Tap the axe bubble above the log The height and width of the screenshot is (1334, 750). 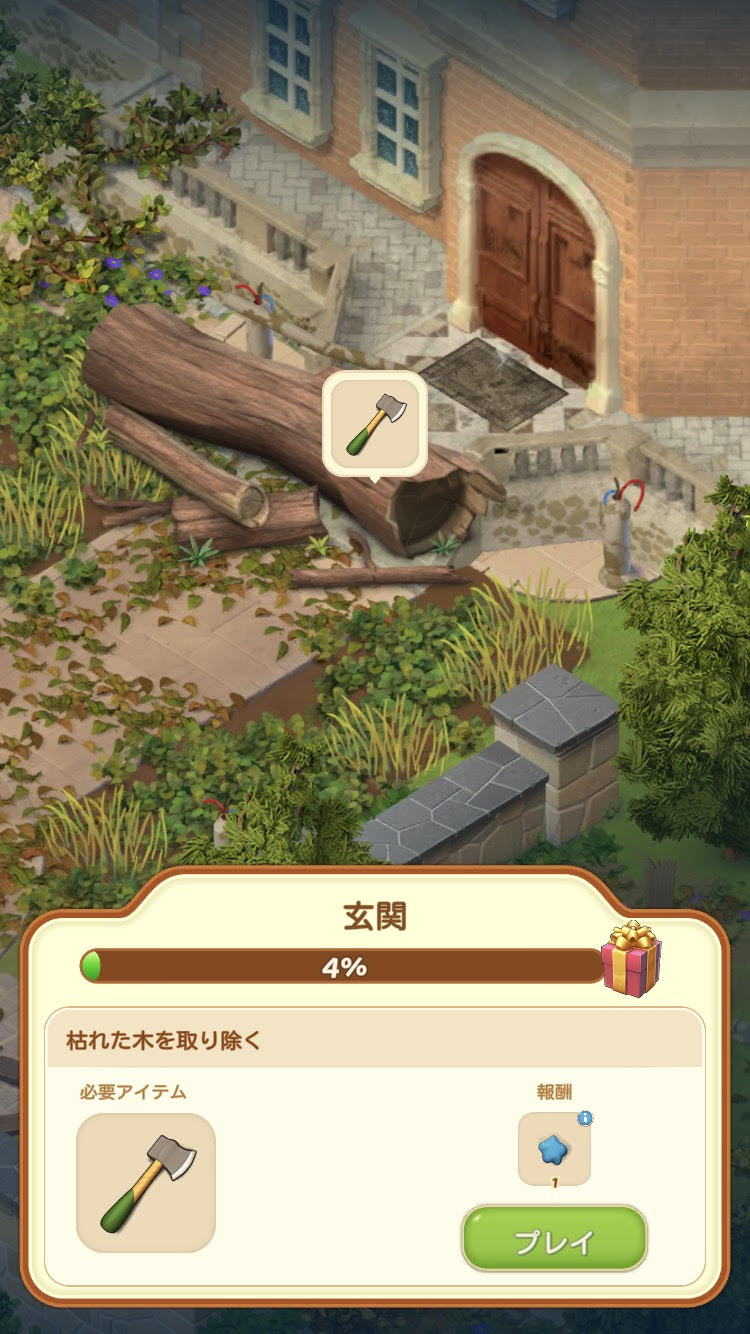point(375,423)
